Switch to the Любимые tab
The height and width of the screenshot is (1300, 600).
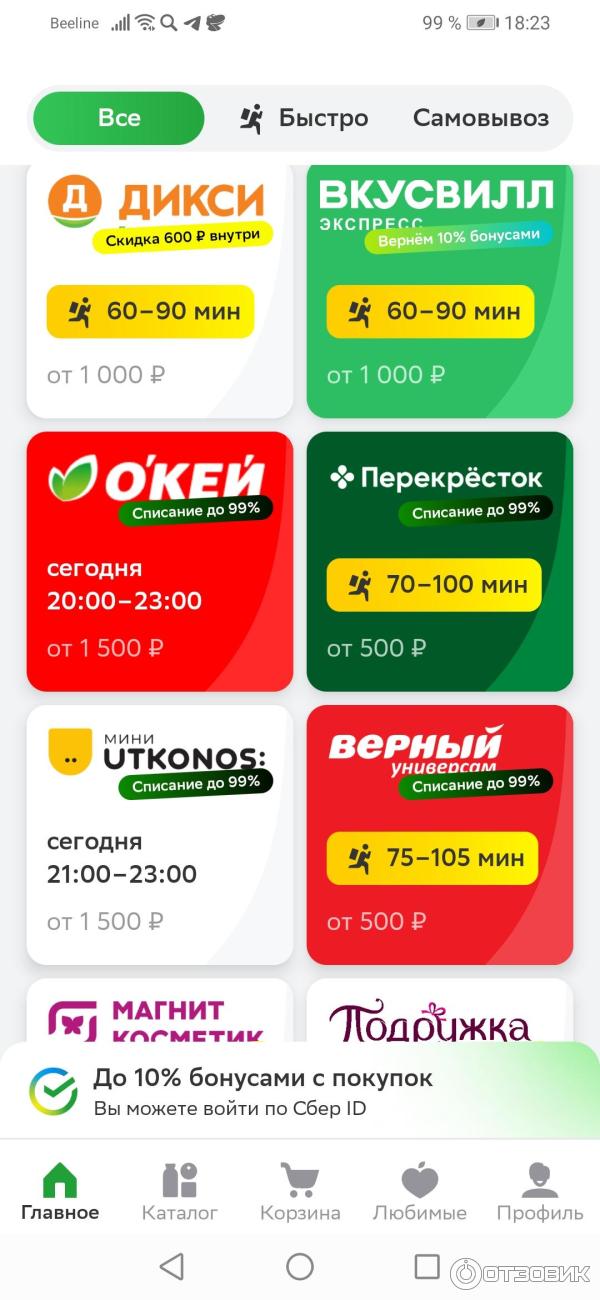(420, 1192)
